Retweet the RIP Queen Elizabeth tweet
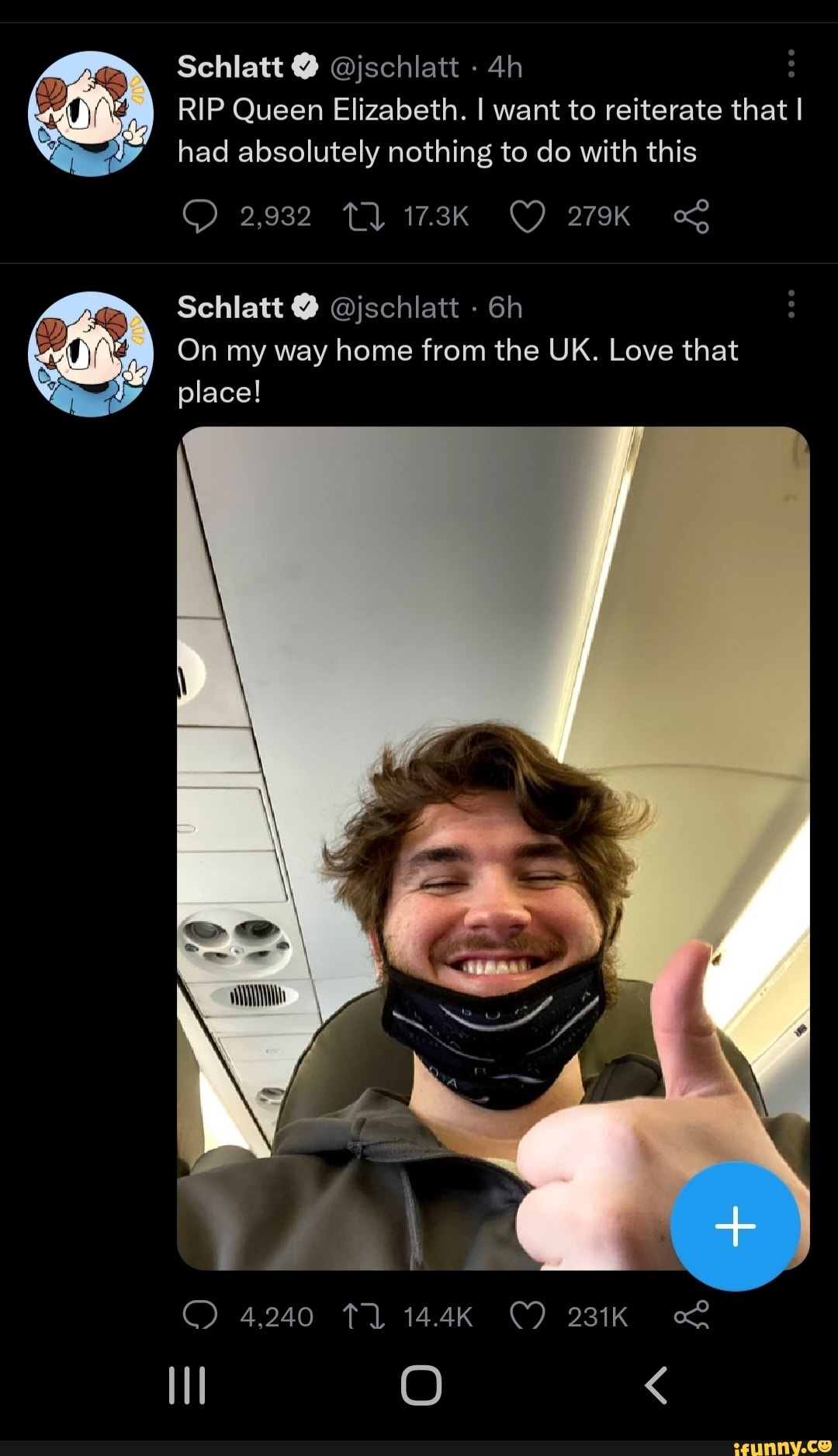838x1456 pixels. point(363,216)
